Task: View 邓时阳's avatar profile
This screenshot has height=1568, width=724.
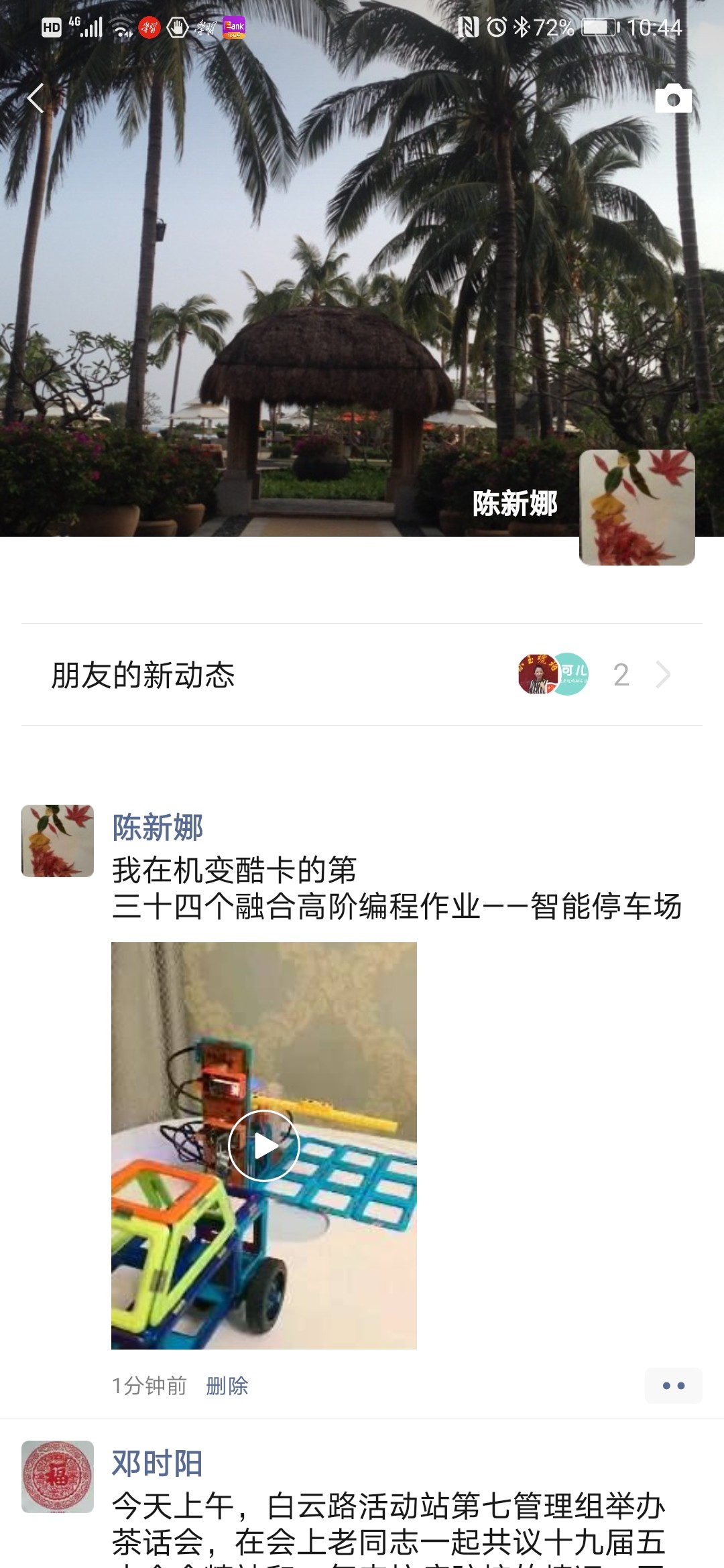Action: tap(58, 1476)
